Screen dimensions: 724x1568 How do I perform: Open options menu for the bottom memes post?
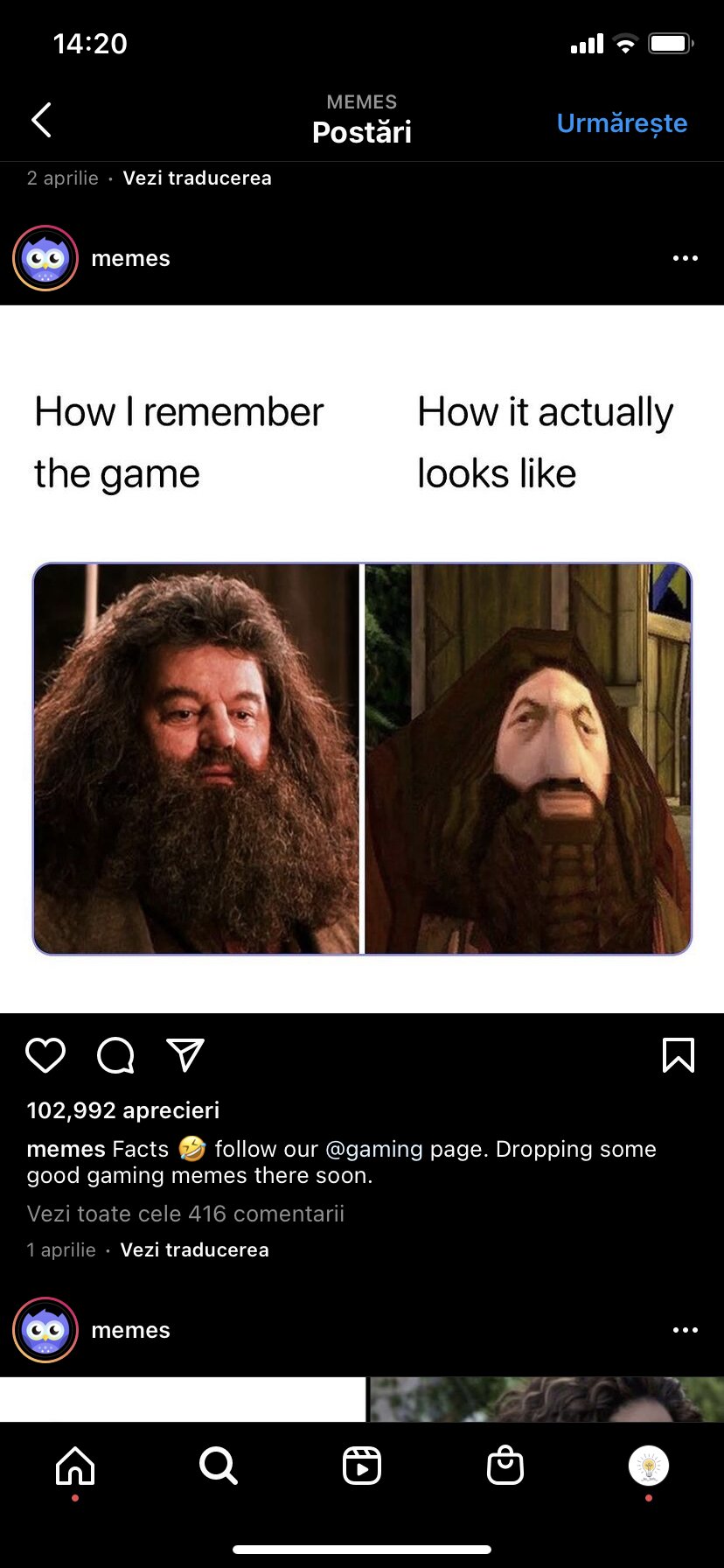tap(686, 1330)
